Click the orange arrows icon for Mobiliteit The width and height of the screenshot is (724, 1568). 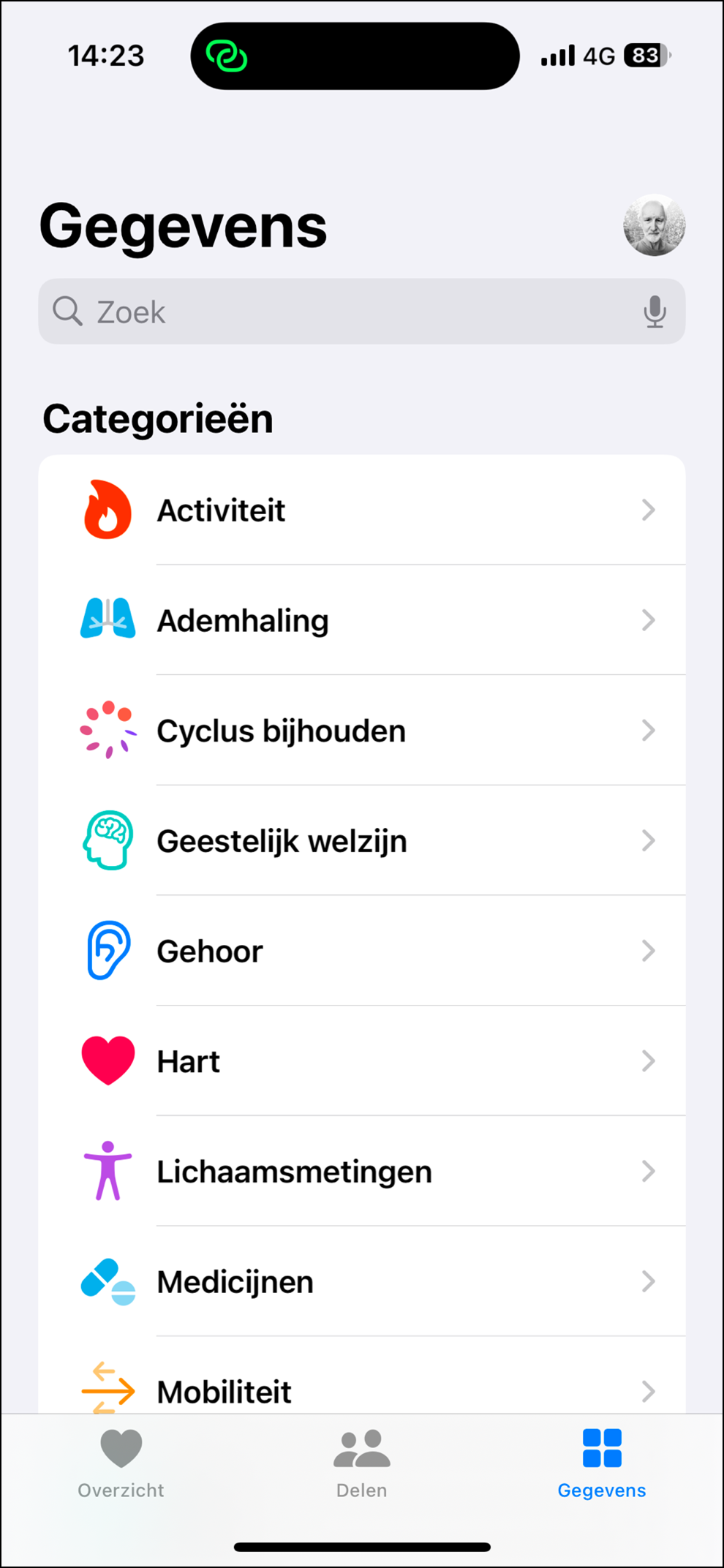108,1388
